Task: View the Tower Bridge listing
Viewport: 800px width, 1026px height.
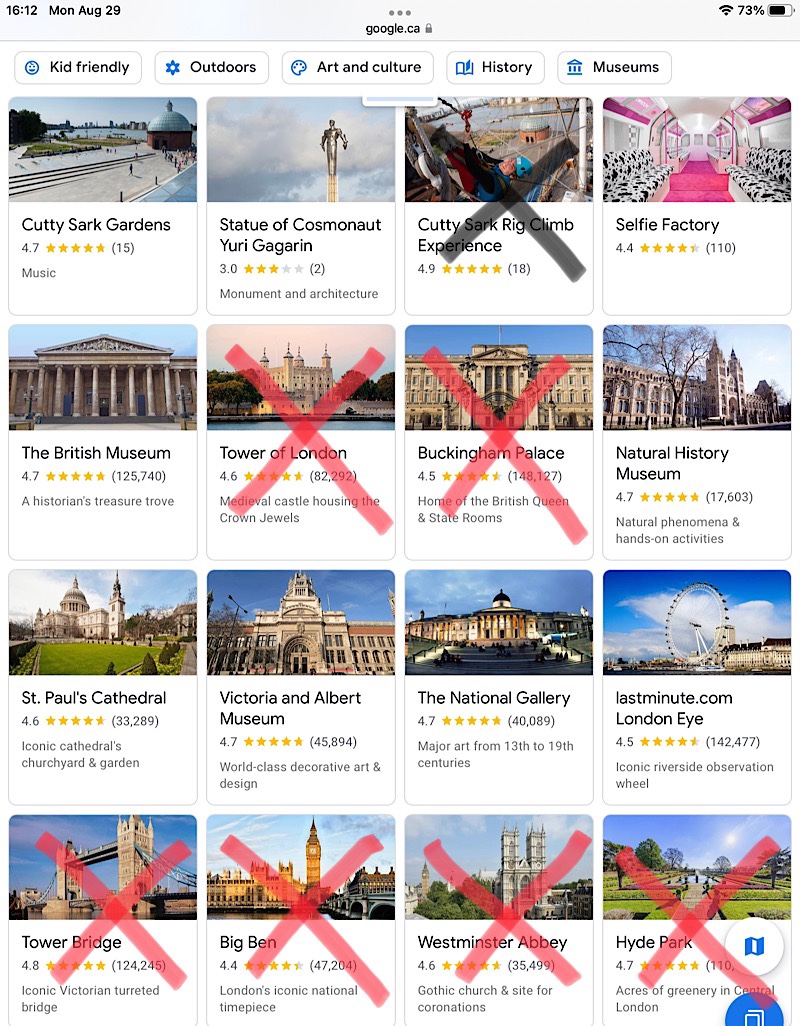Action: click(102, 915)
